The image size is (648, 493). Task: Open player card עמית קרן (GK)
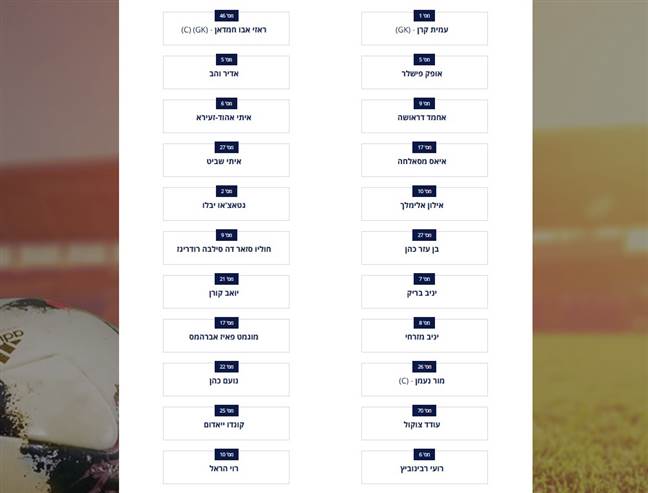click(424, 30)
